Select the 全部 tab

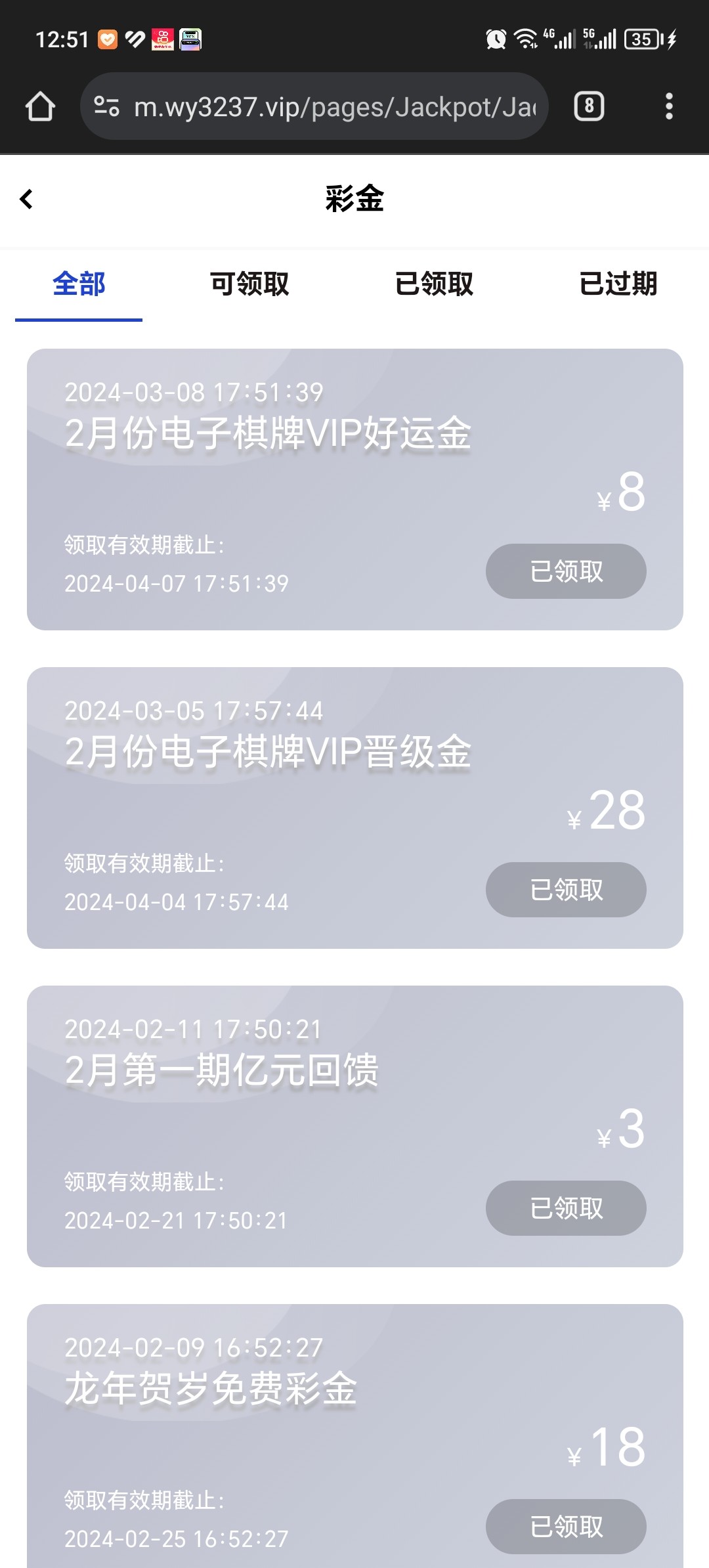click(x=79, y=284)
